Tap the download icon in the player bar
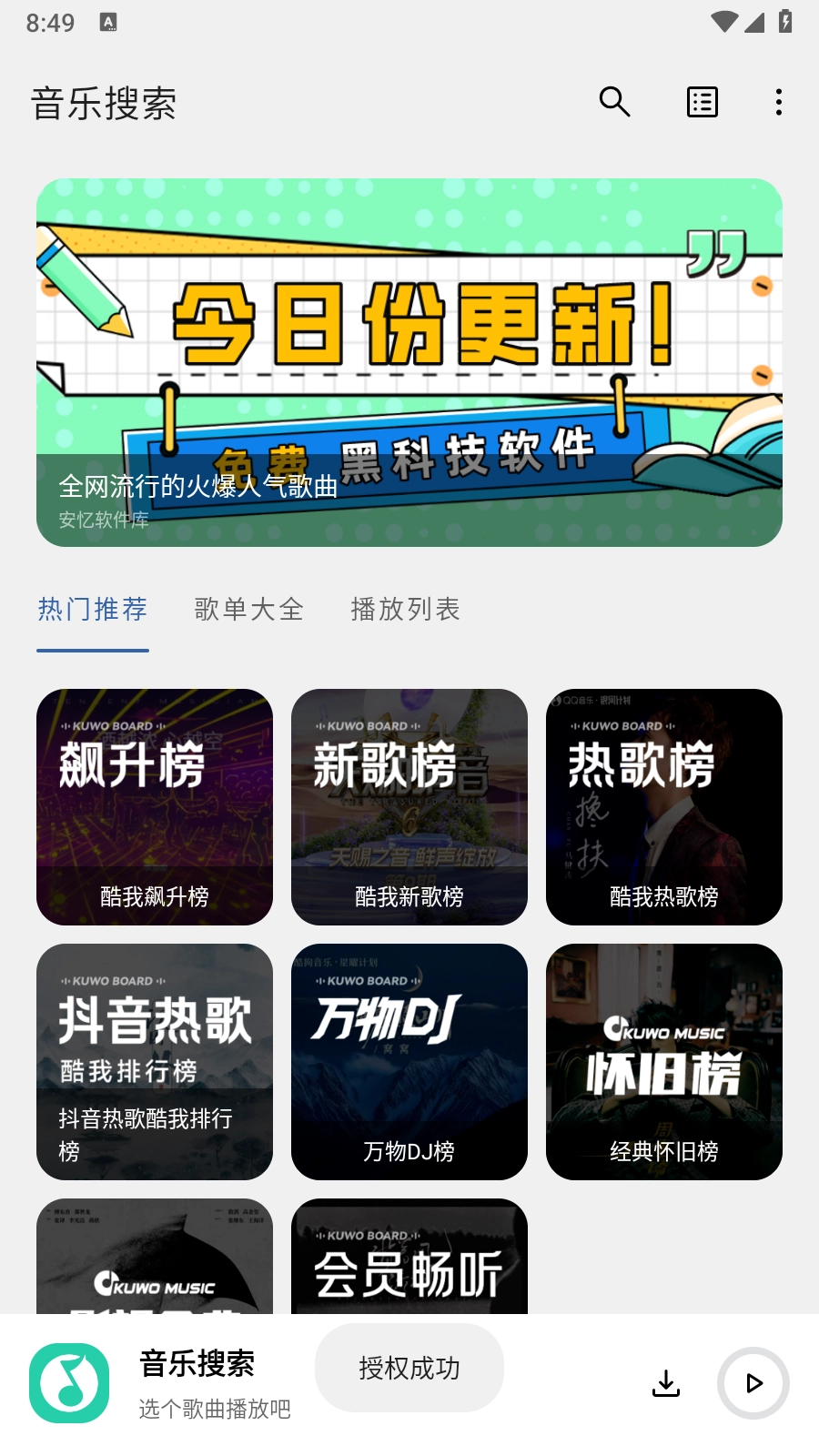Viewport: 819px width, 1456px height. pyautogui.click(x=666, y=1383)
